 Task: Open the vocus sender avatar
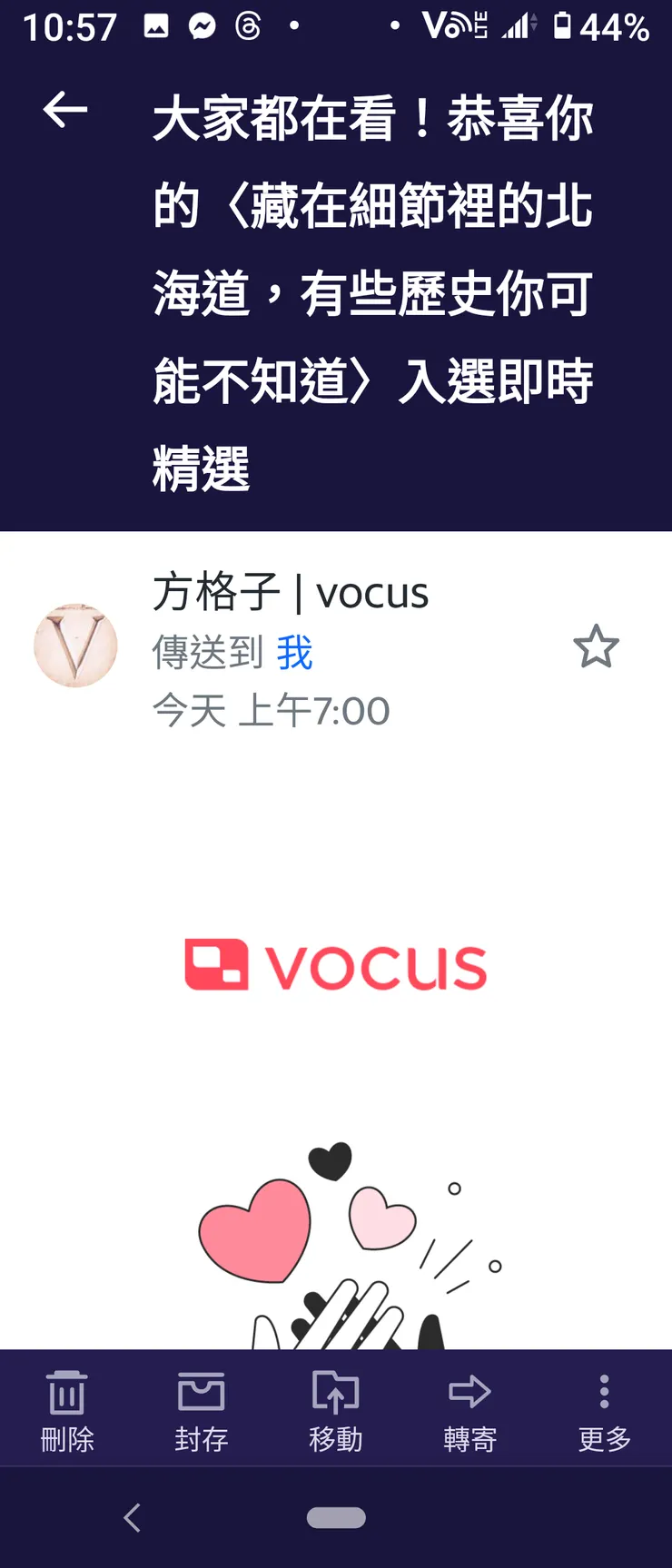coord(75,646)
